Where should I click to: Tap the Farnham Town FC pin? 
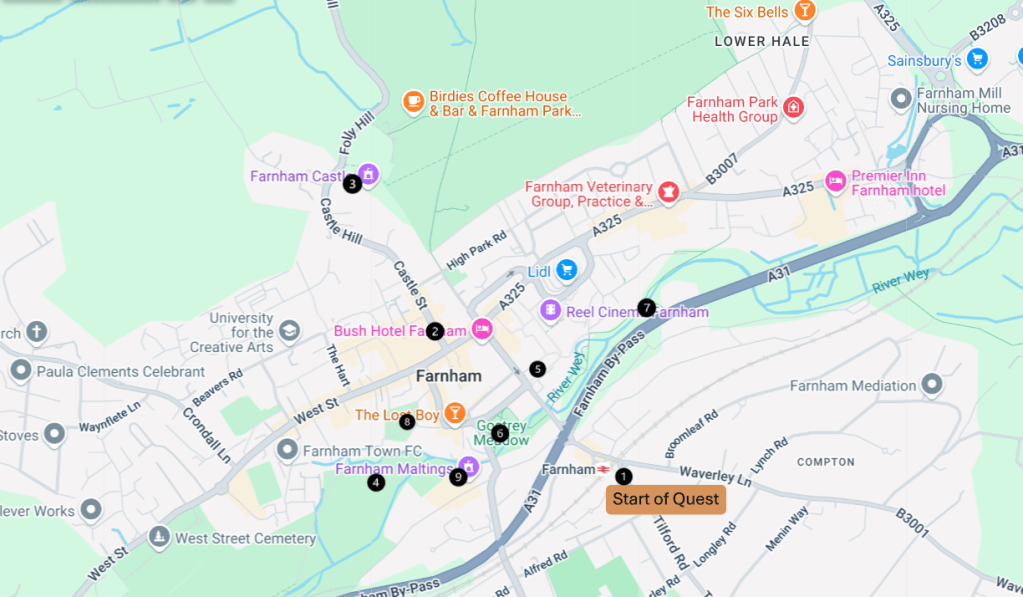pyautogui.click(x=288, y=450)
